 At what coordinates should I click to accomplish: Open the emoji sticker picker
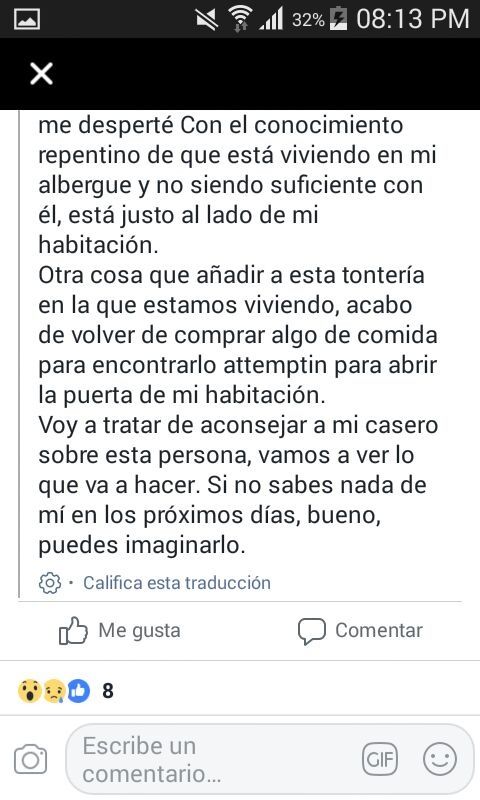440,759
